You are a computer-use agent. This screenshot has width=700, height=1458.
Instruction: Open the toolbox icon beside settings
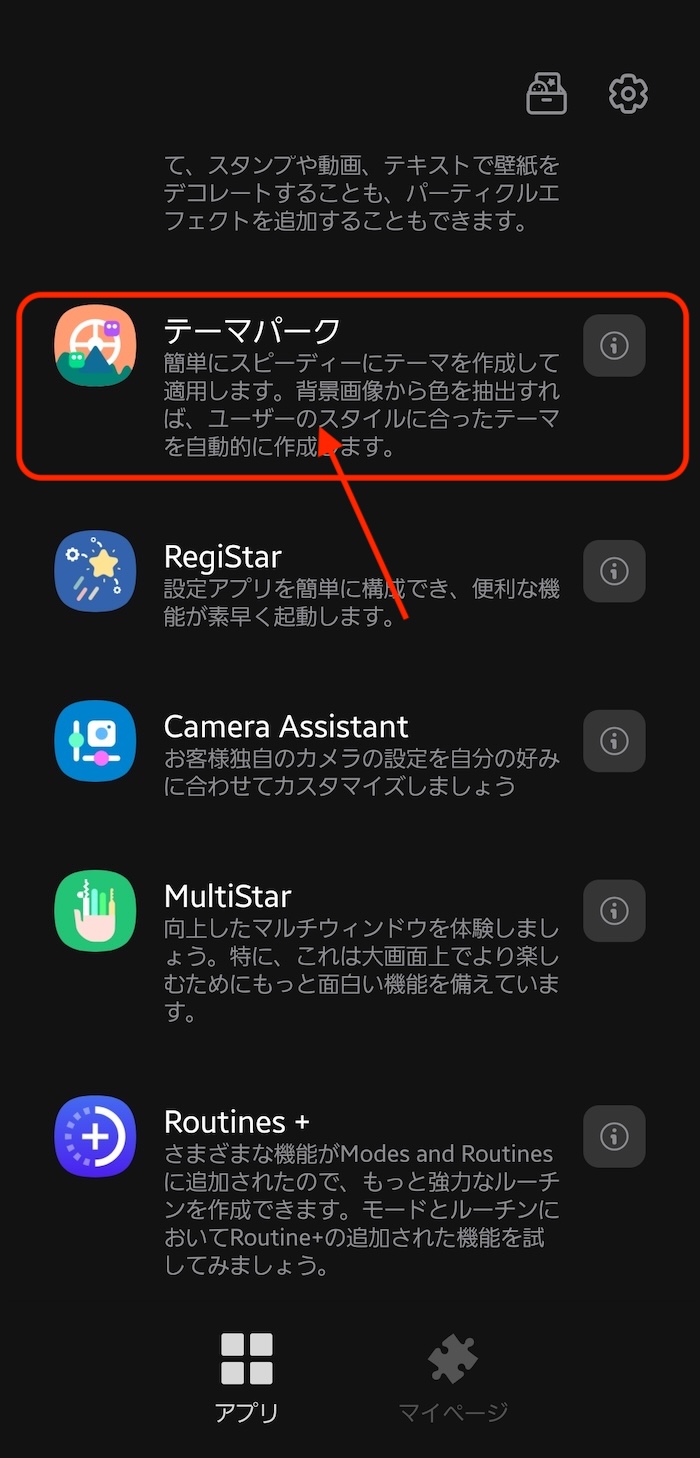tap(547, 94)
